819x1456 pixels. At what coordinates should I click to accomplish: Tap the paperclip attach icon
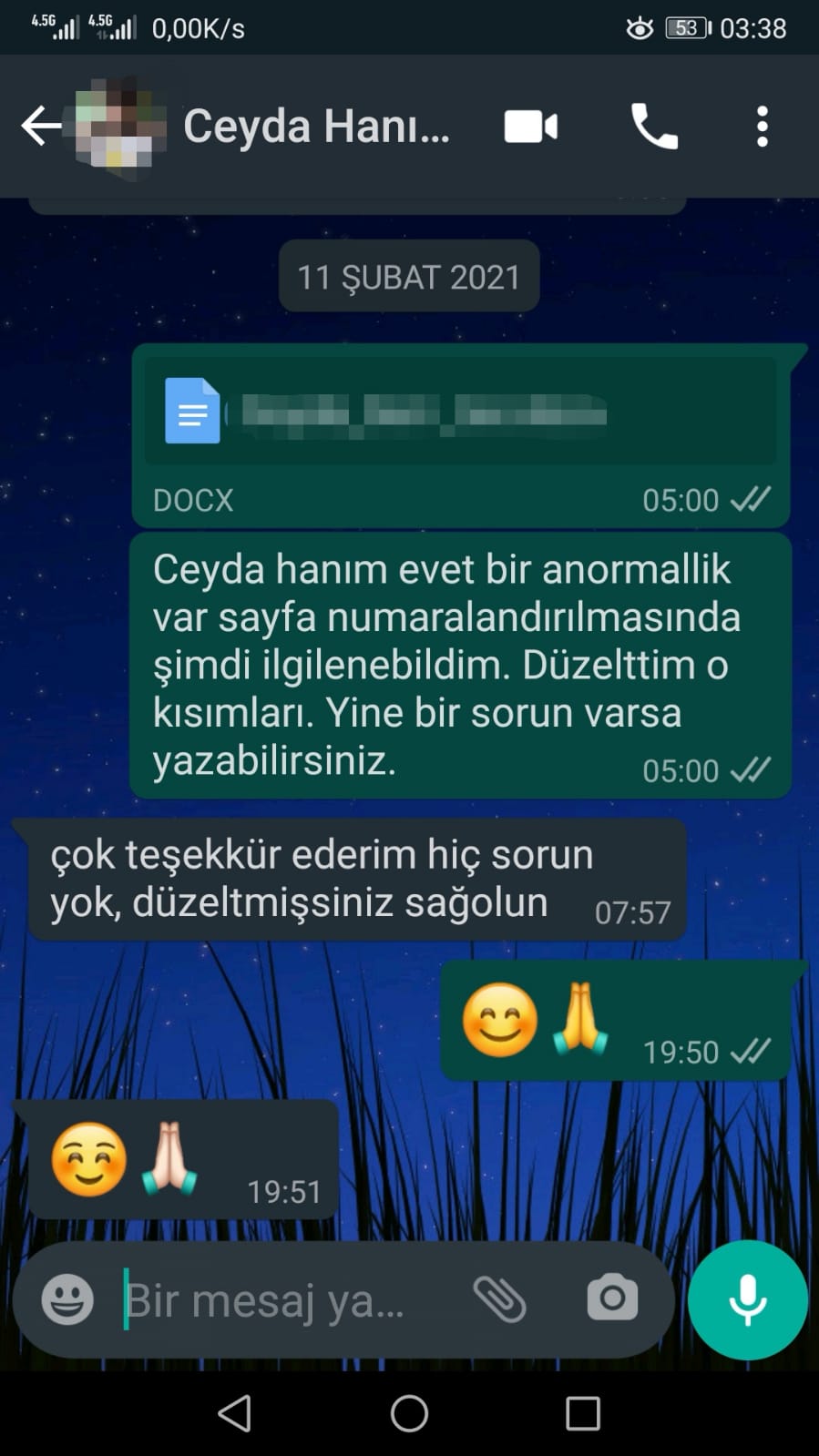tap(500, 1298)
